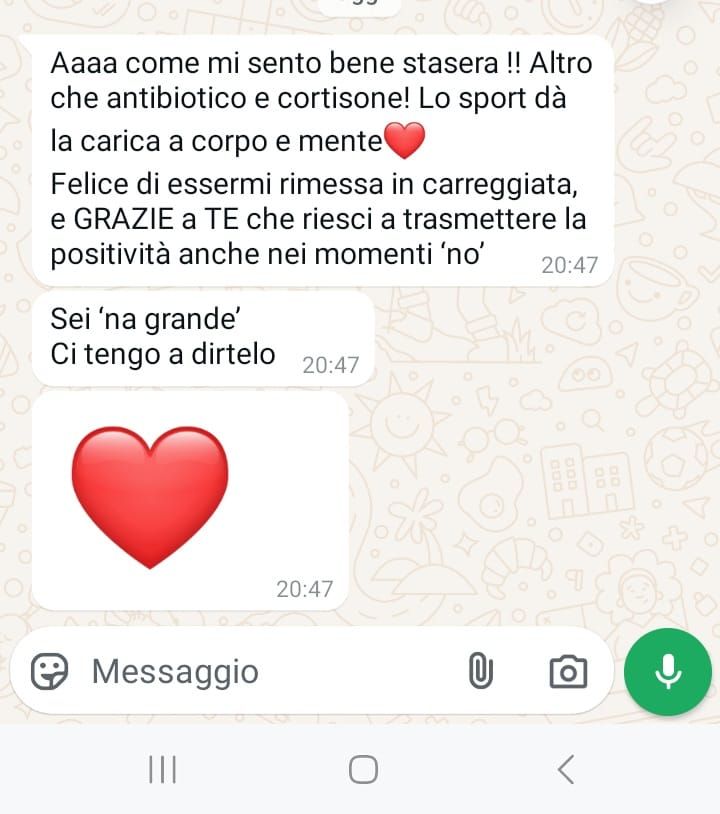Viewport: 720px width, 814px height.
Task: Tap the Messaggio text field
Action: click(x=260, y=671)
